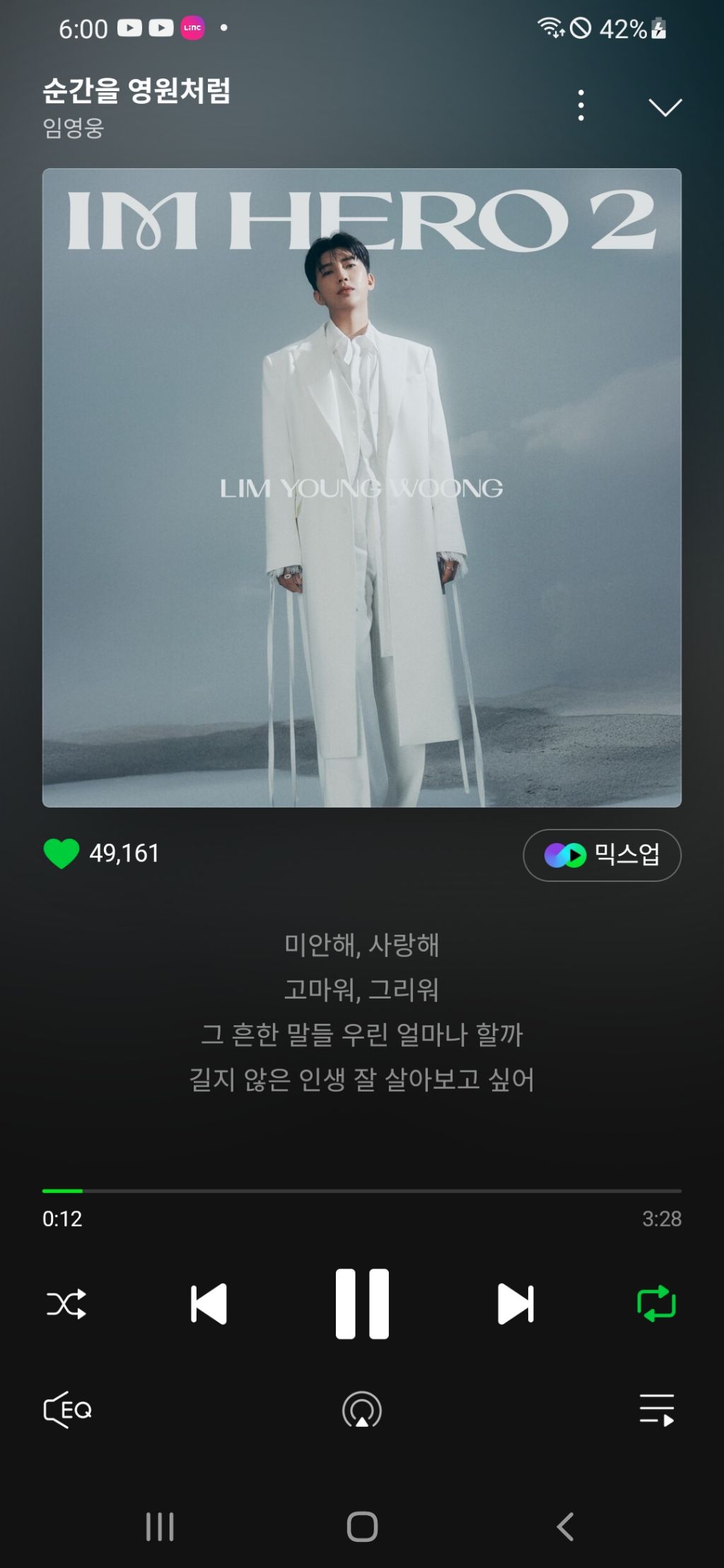Open the three-dot overflow menu
Image resolution: width=724 pixels, height=1568 pixels.
point(580,105)
